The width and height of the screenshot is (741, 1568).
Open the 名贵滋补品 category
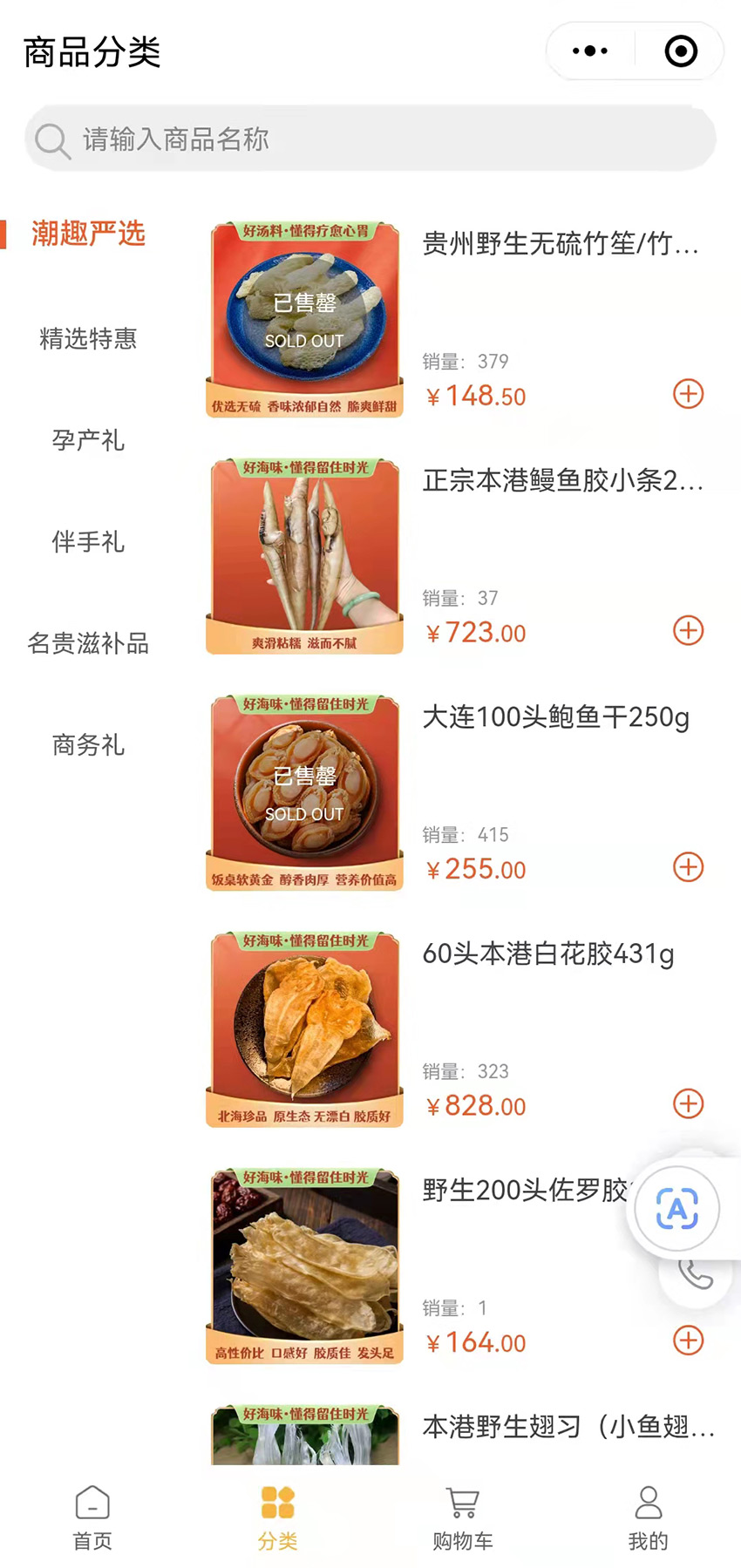pyautogui.click(x=88, y=644)
